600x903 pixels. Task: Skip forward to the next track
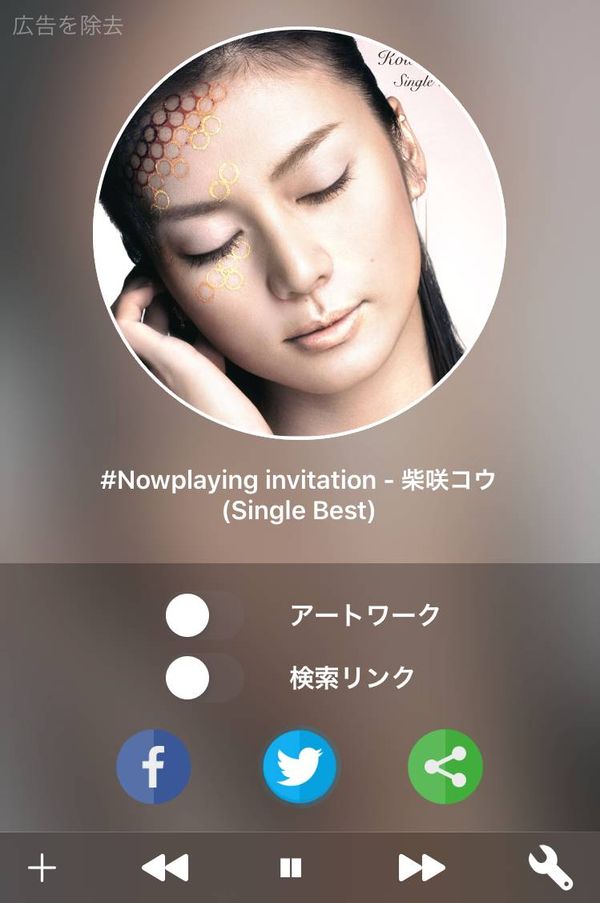point(421,868)
